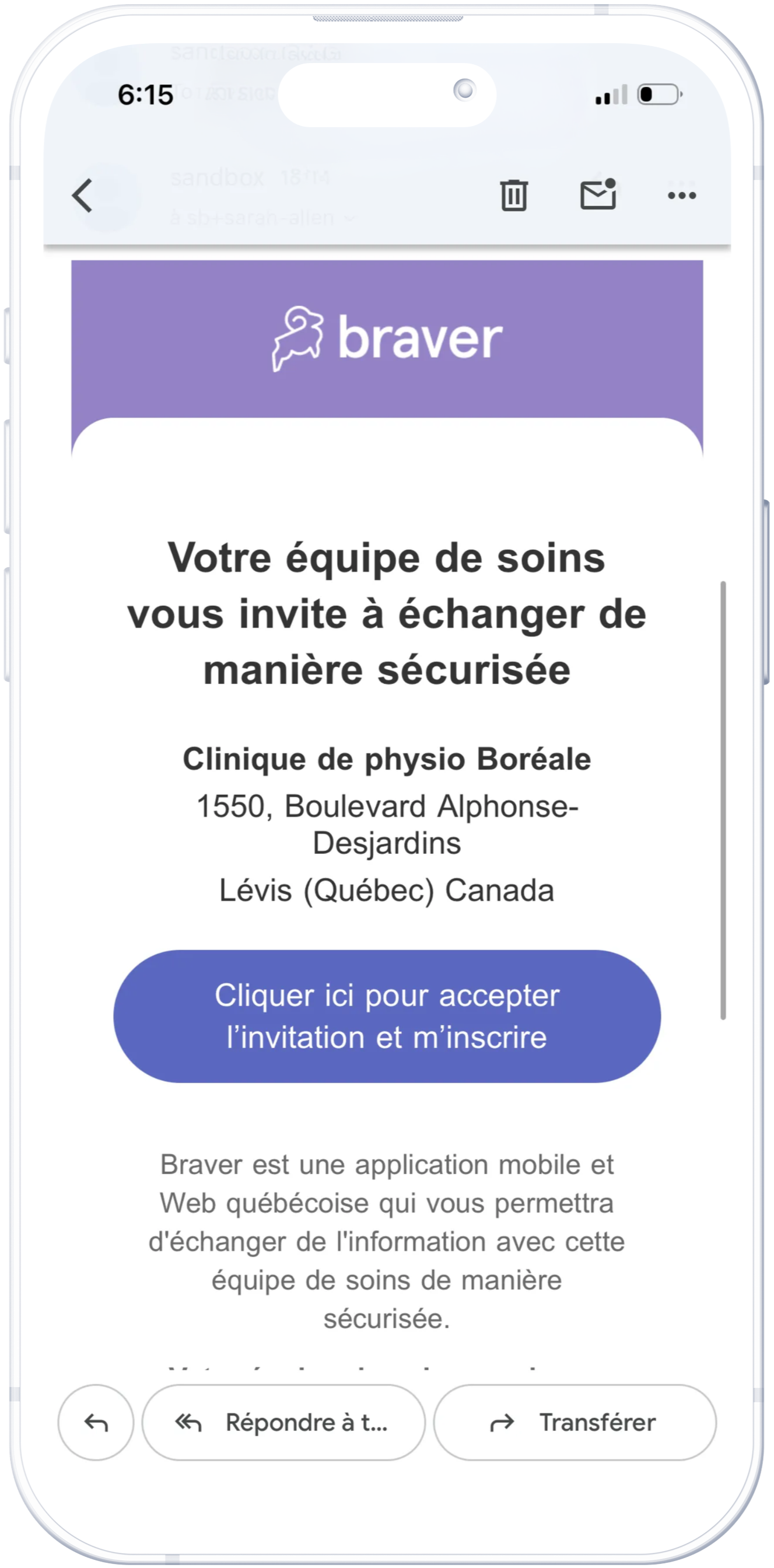
Task: Mark this email as unread
Action: click(x=598, y=195)
